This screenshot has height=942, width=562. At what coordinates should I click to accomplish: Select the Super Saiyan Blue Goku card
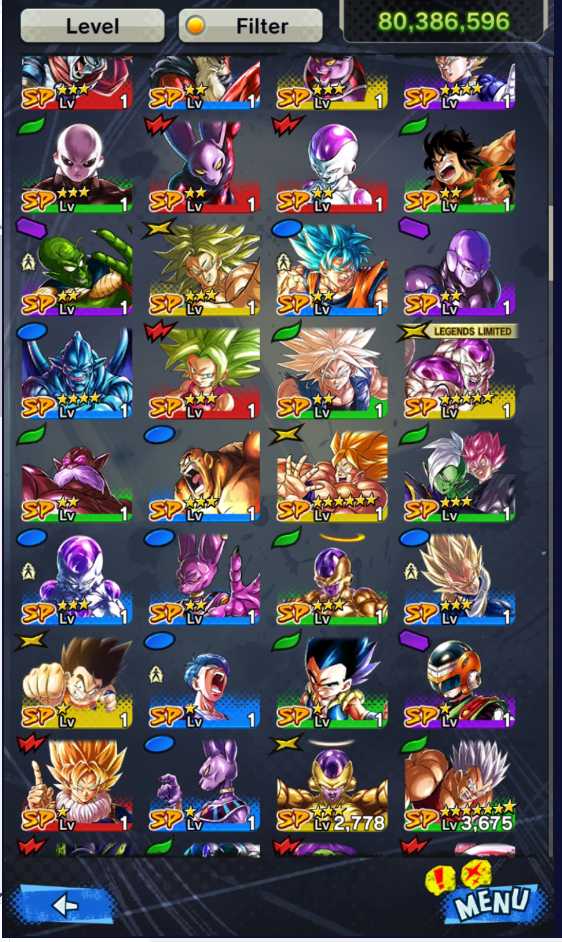(x=332, y=270)
